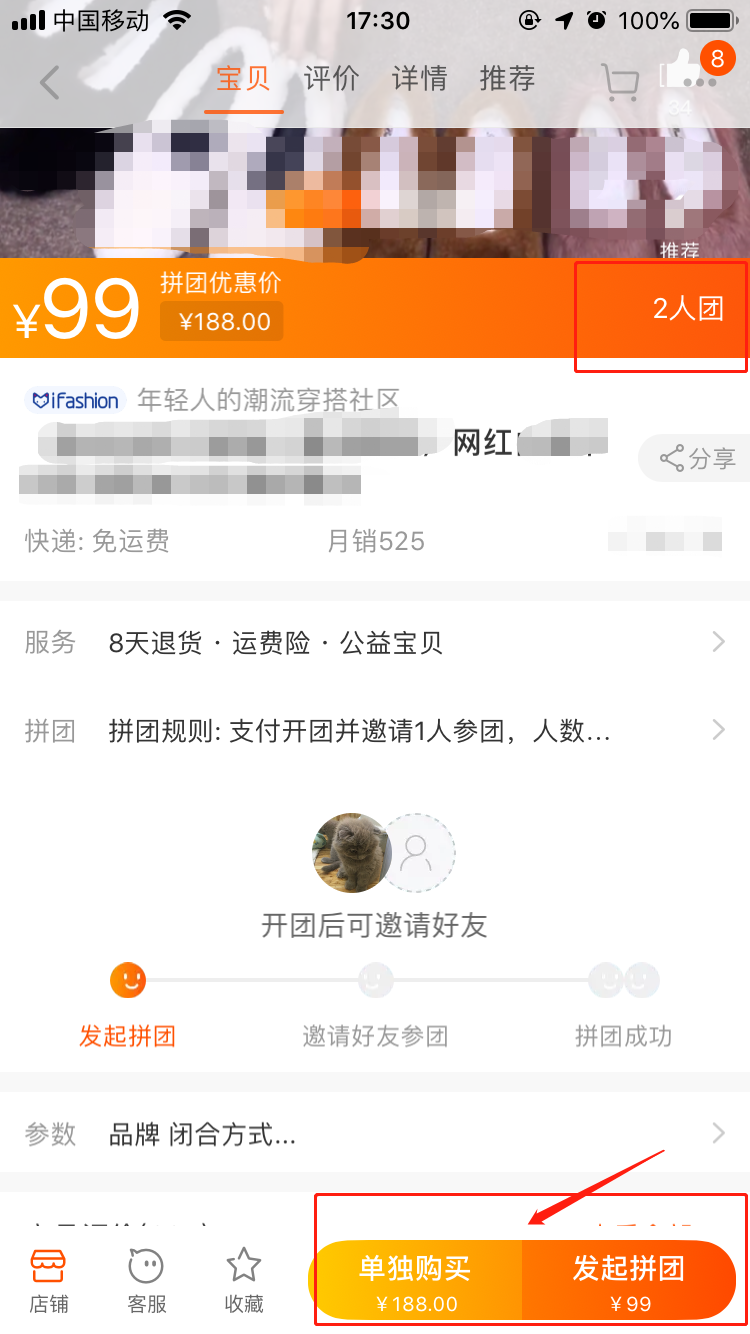Viewport: 750px width, 1334px height.
Task: Contact 客服 customer service
Action: click(x=146, y=1280)
